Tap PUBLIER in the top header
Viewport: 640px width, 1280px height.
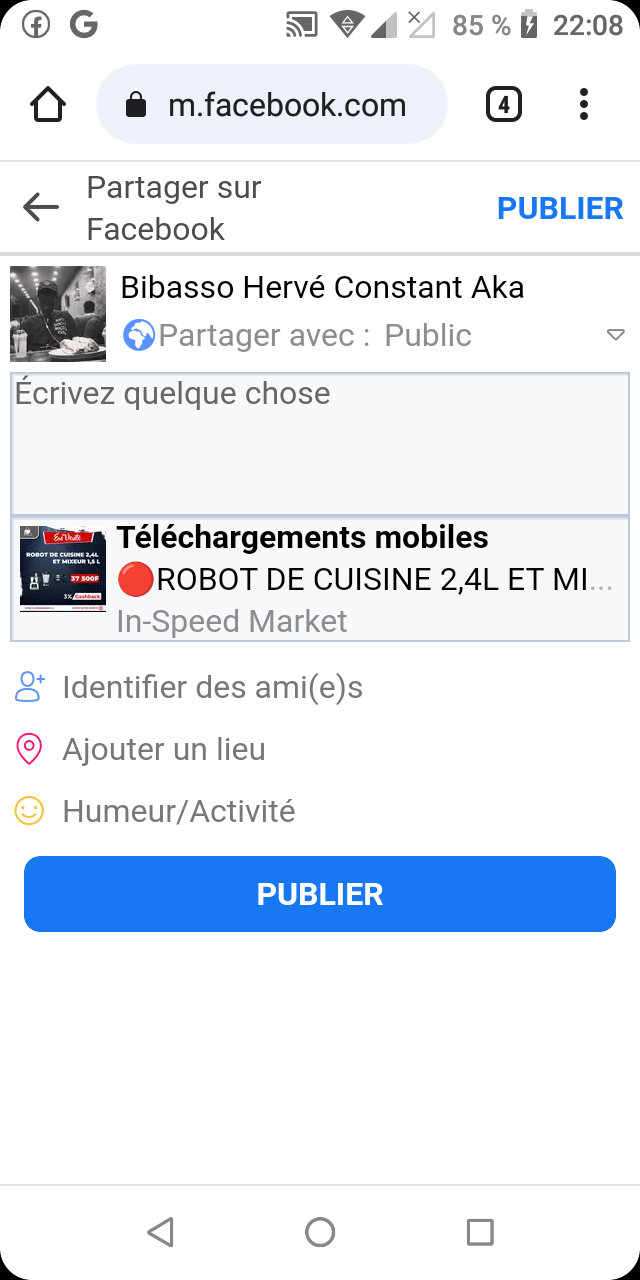pyautogui.click(x=560, y=208)
